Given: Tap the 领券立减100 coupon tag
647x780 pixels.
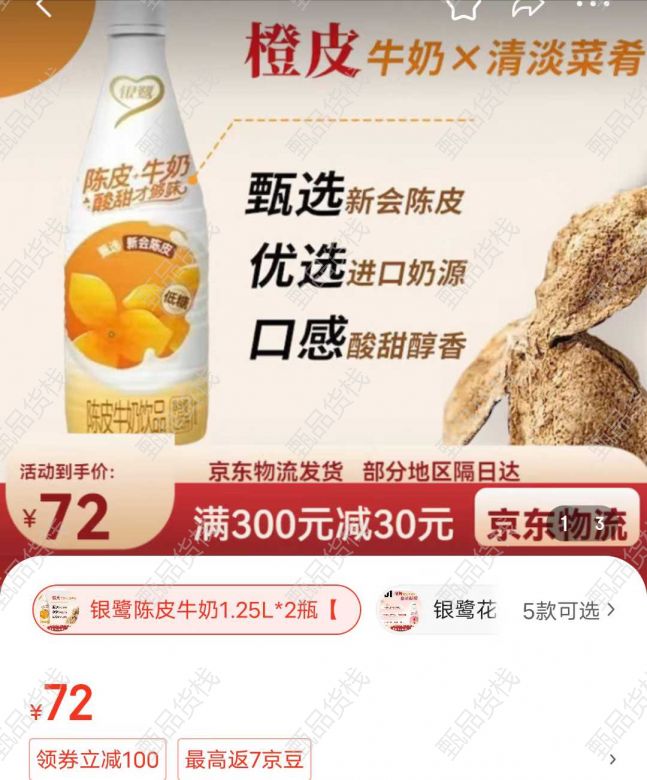Looking at the screenshot, I should 97,759.
